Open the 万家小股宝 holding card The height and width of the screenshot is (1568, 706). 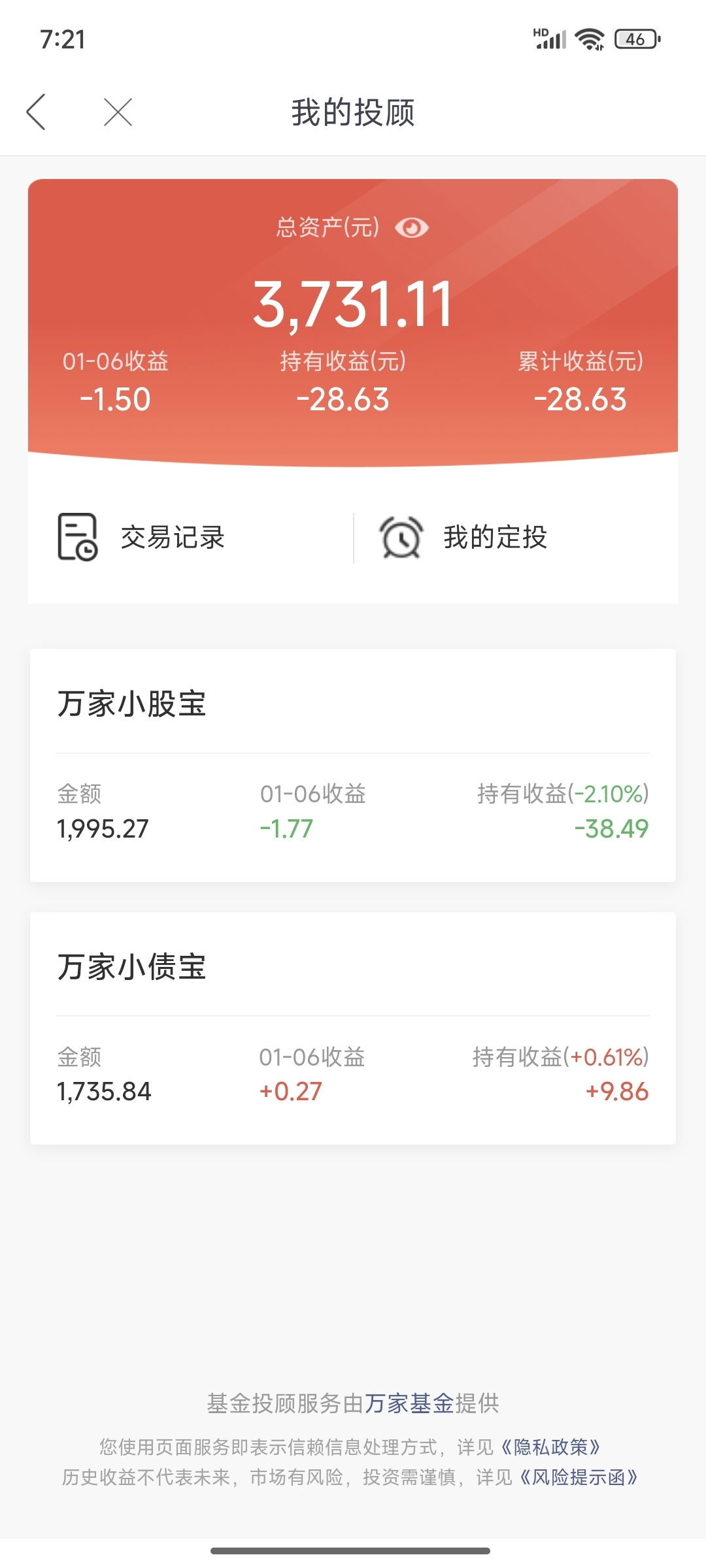click(353, 765)
